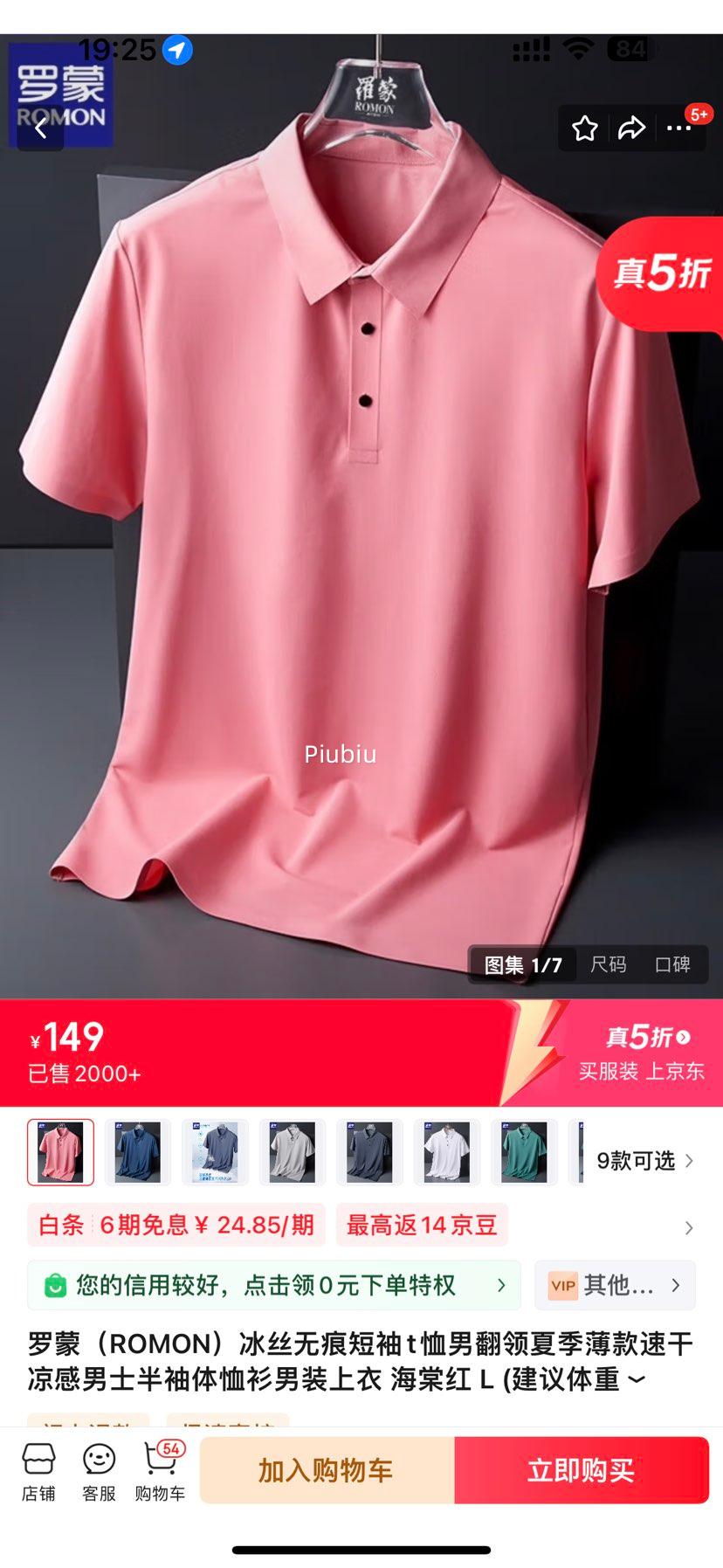The width and height of the screenshot is (723, 1568).
Task: Select the green polo color swatch
Action: coord(524,1152)
